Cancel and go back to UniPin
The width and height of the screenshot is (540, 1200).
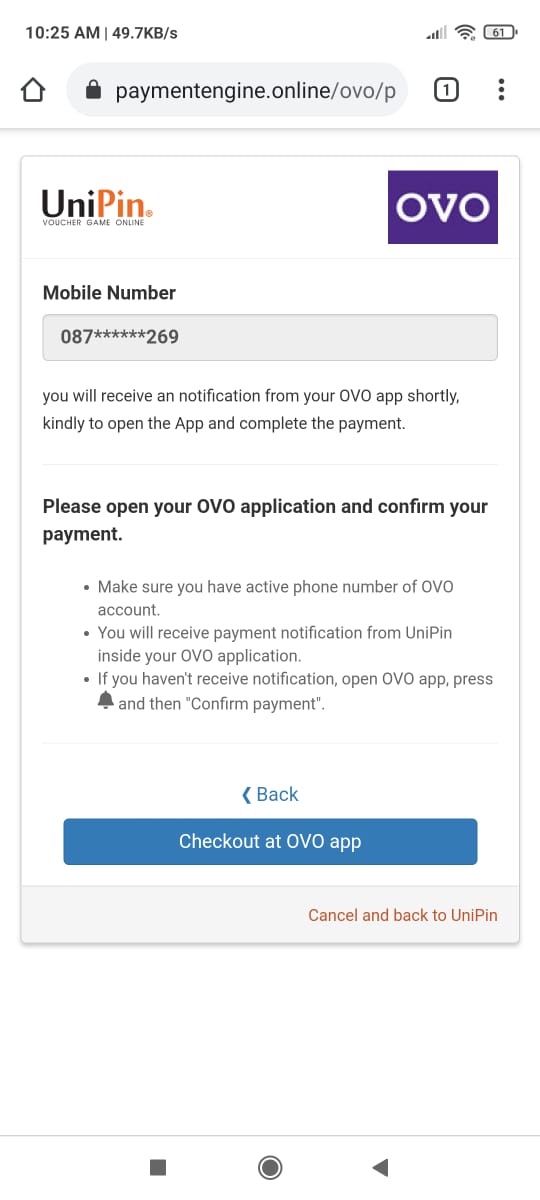point(402,915)
